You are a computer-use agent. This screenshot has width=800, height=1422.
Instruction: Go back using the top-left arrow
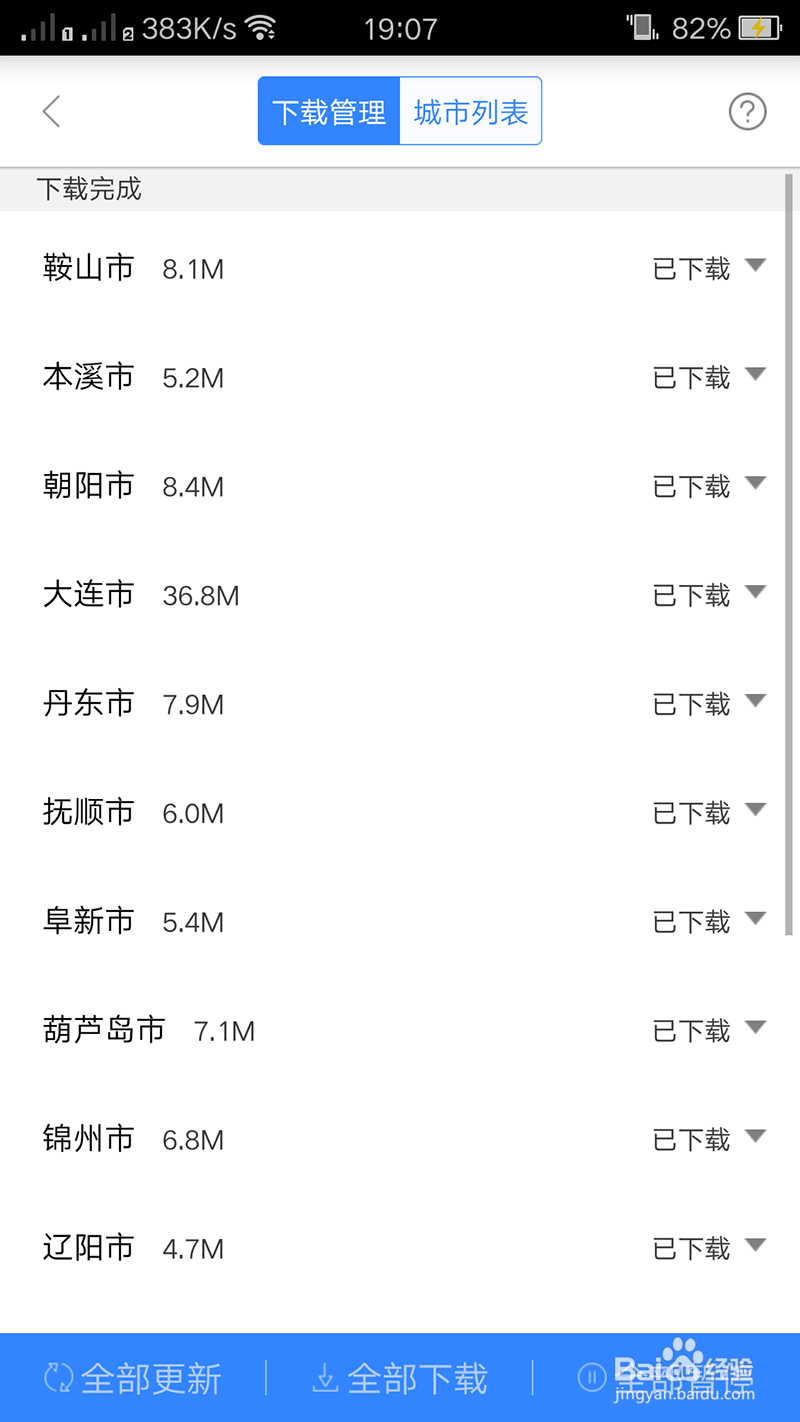pyautogui.click(x=52, y=112)
